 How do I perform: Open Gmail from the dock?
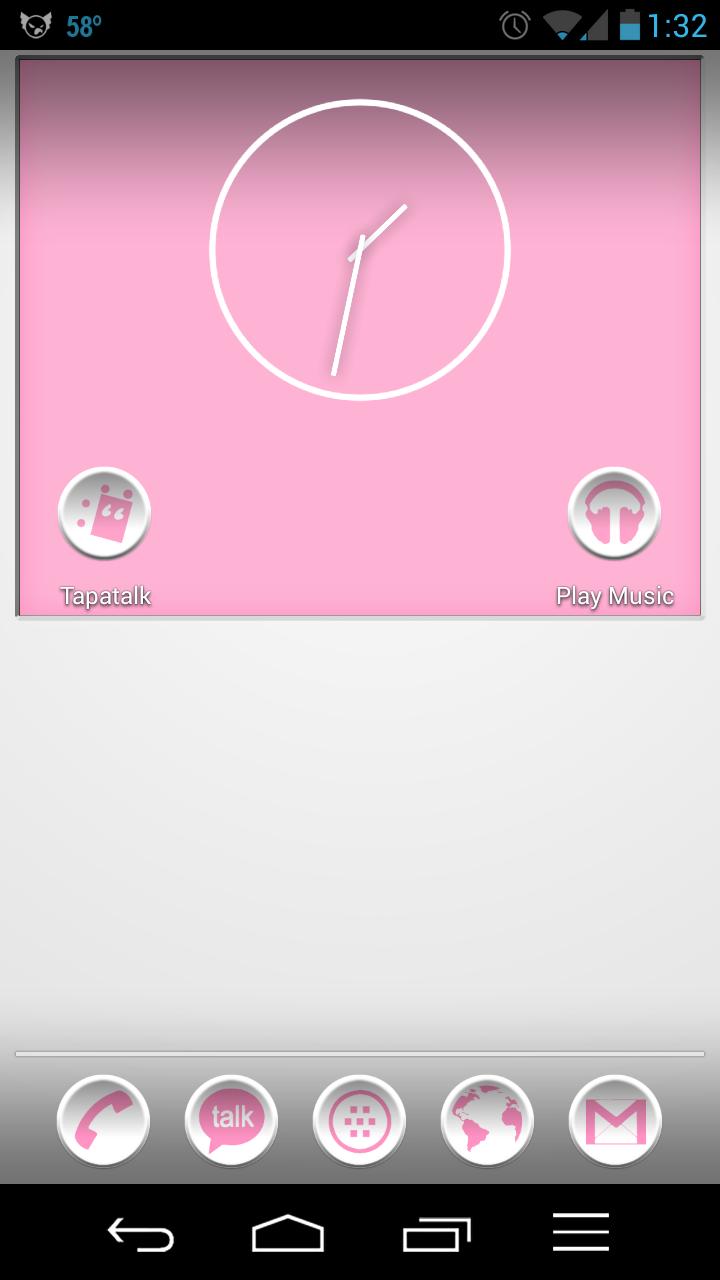tap(615, 1120)
